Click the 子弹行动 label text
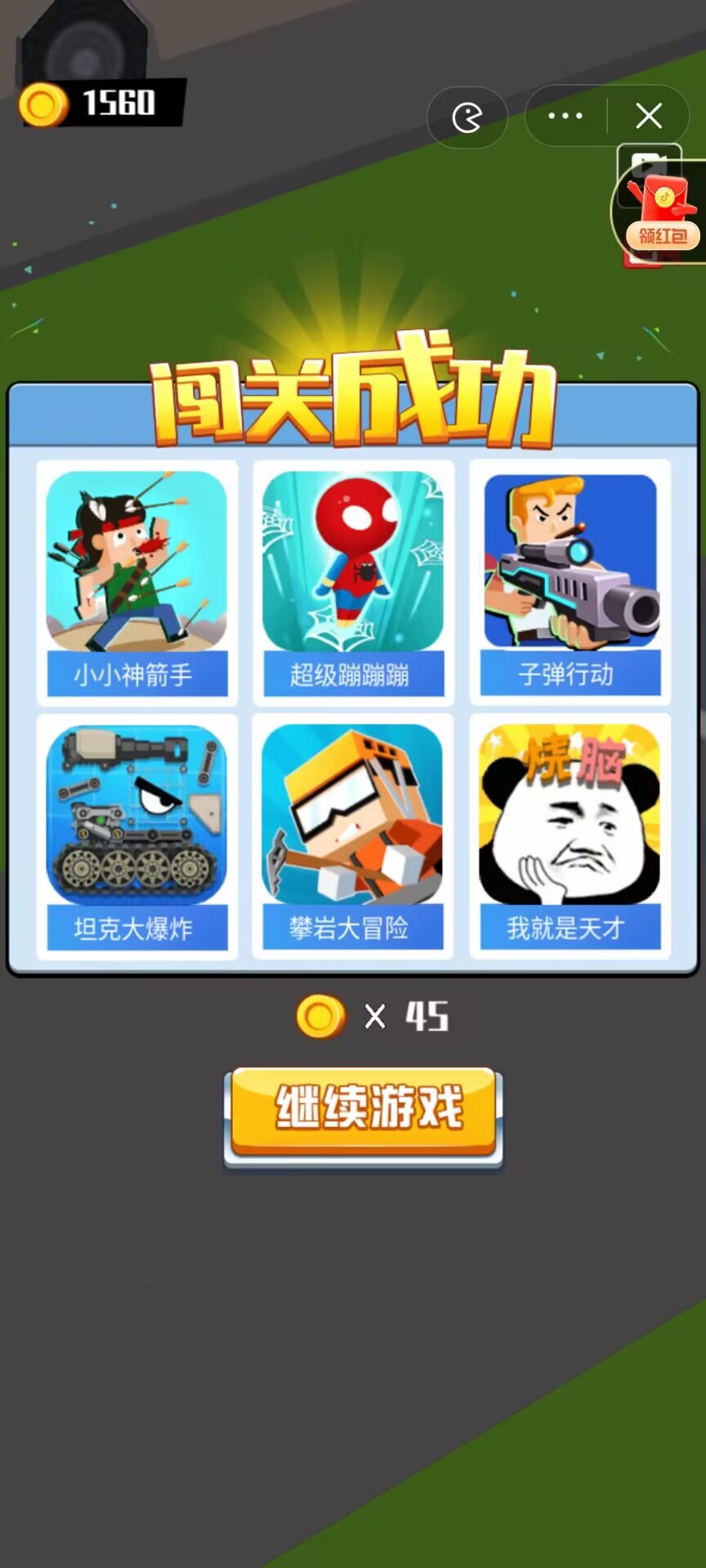Screen dimensions: 706x1568 570,675
